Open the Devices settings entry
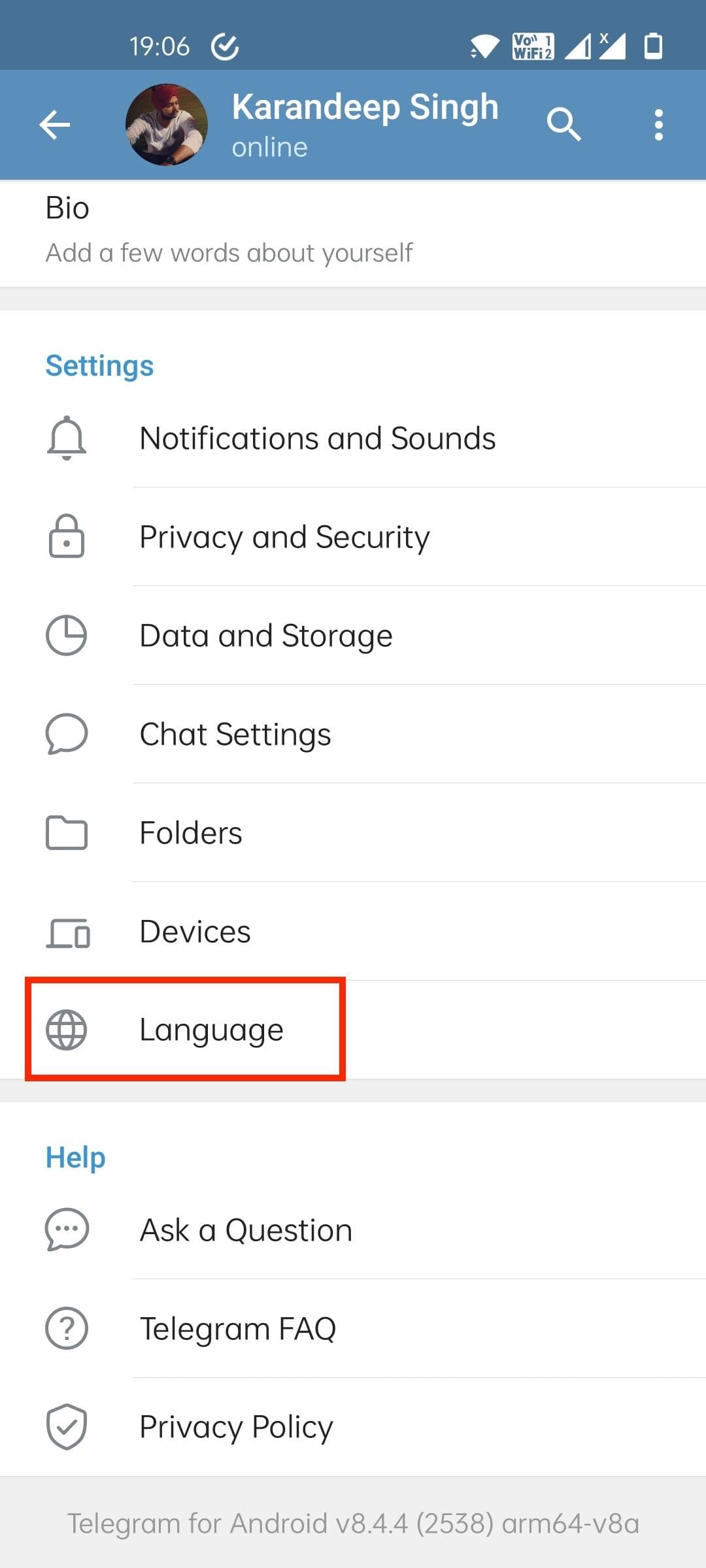 (x=194, y=932)
